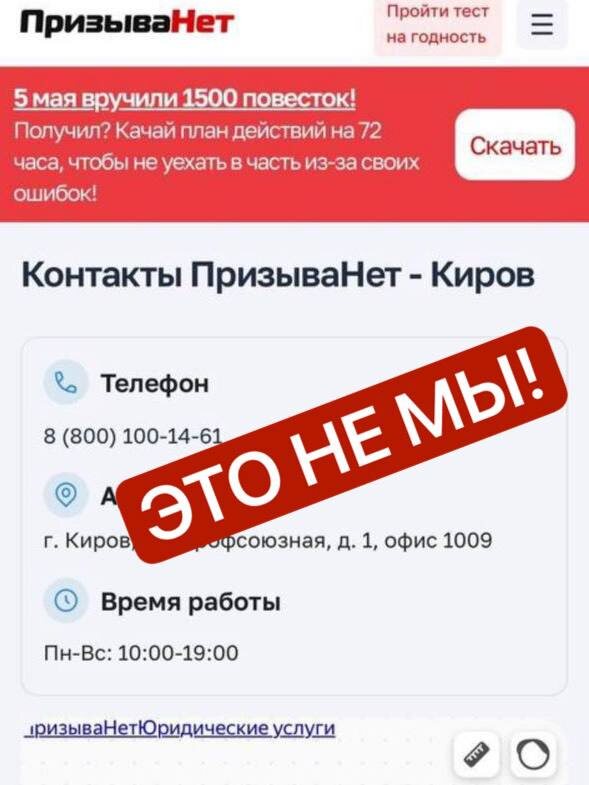Open the 'ПризываНет Юридические услуги' map link
Screen dimensions: 589x785
(x=179, y=728)
